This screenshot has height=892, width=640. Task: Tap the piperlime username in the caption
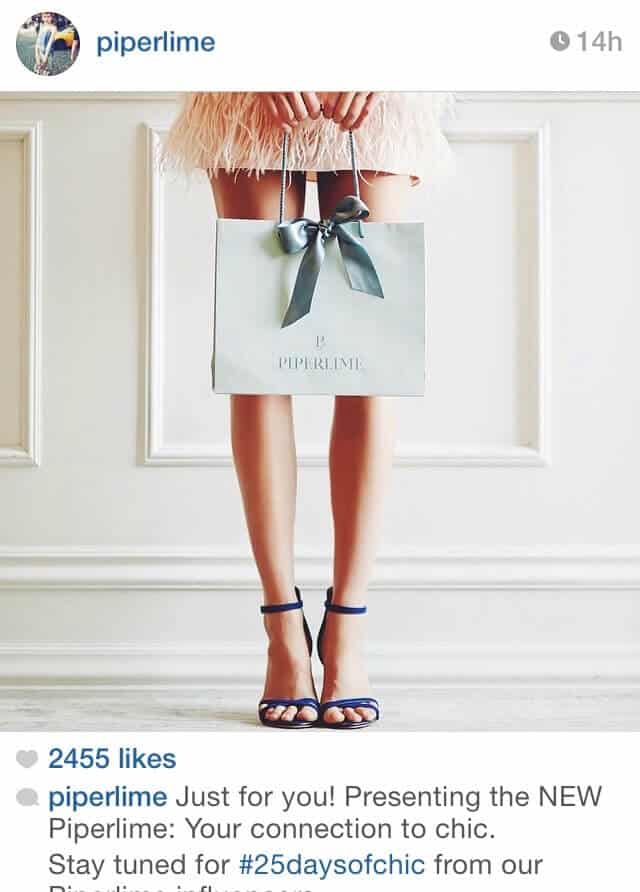tap(107, 797)
